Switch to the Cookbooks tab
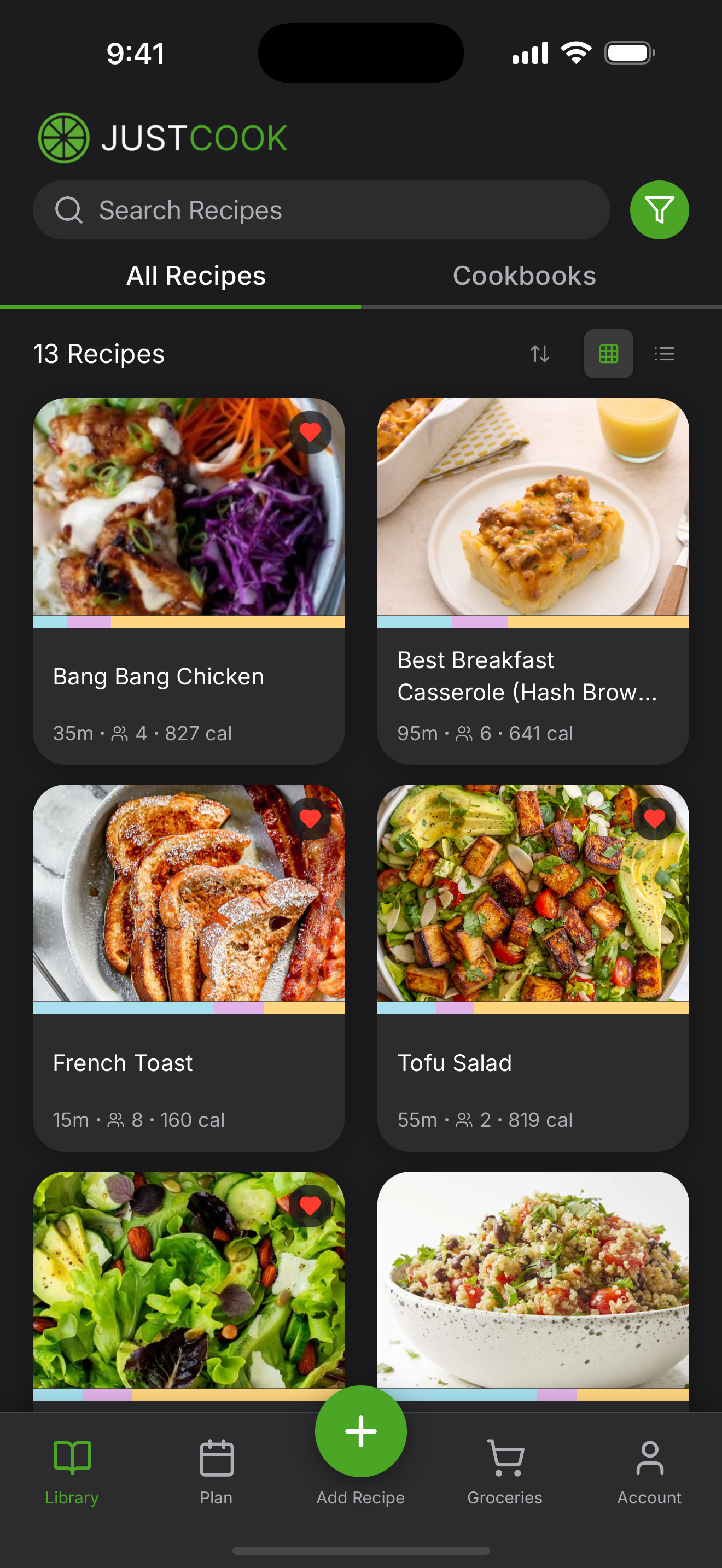 tap(523, 276)
